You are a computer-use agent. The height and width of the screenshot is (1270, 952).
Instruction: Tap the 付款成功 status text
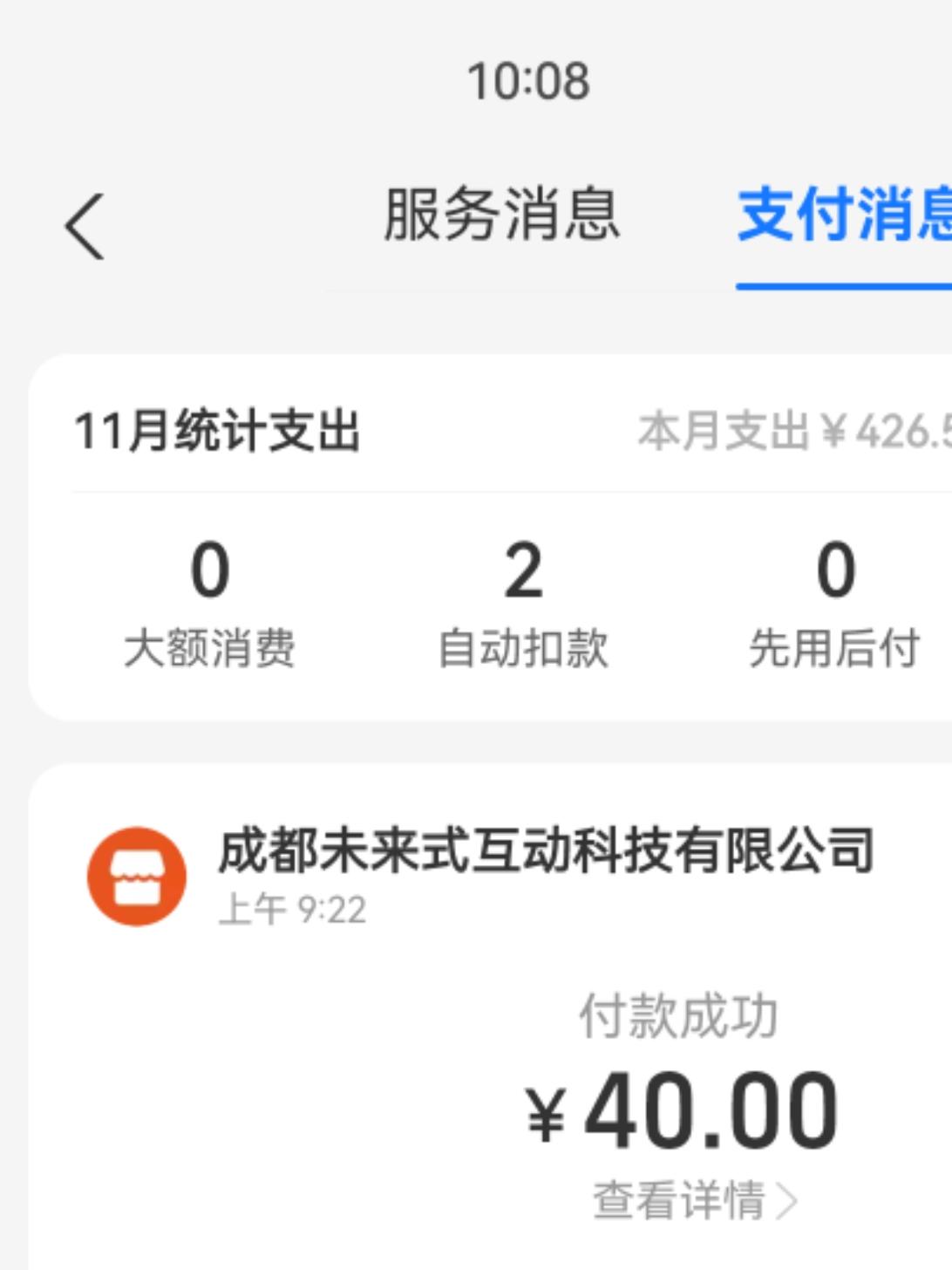tap(680, 1014)
